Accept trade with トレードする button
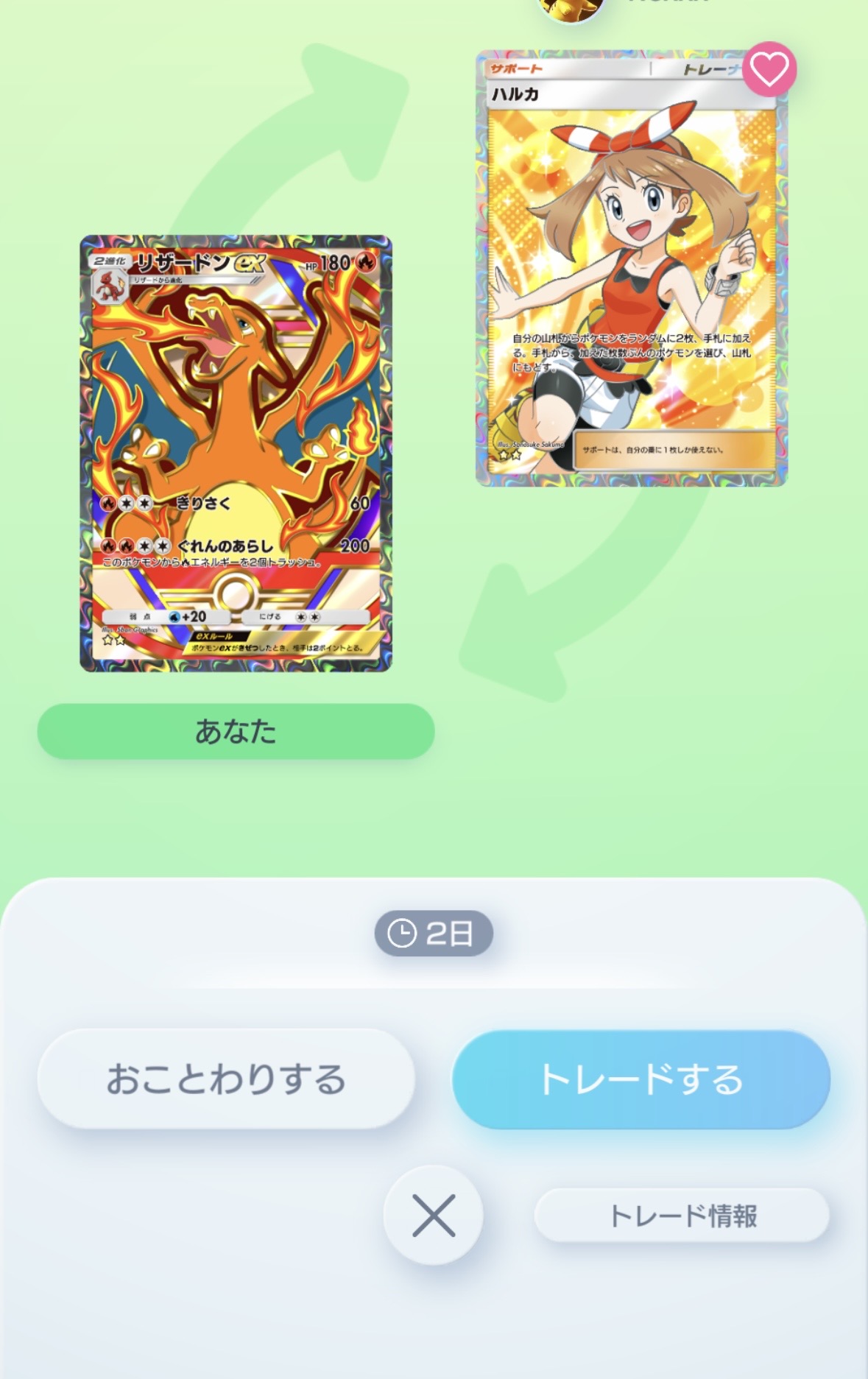868x1379 pixels. [x=641, y=1079]
